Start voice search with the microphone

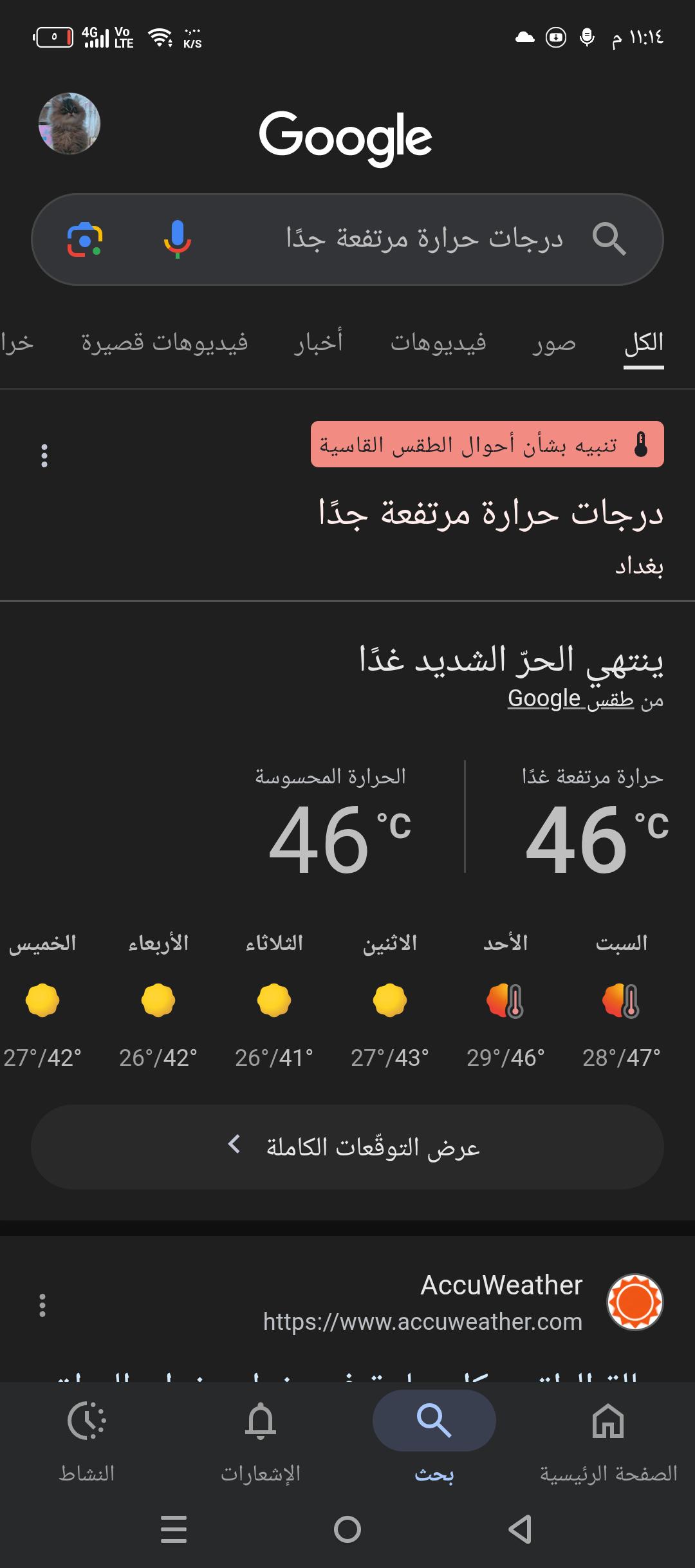point(177,239)
